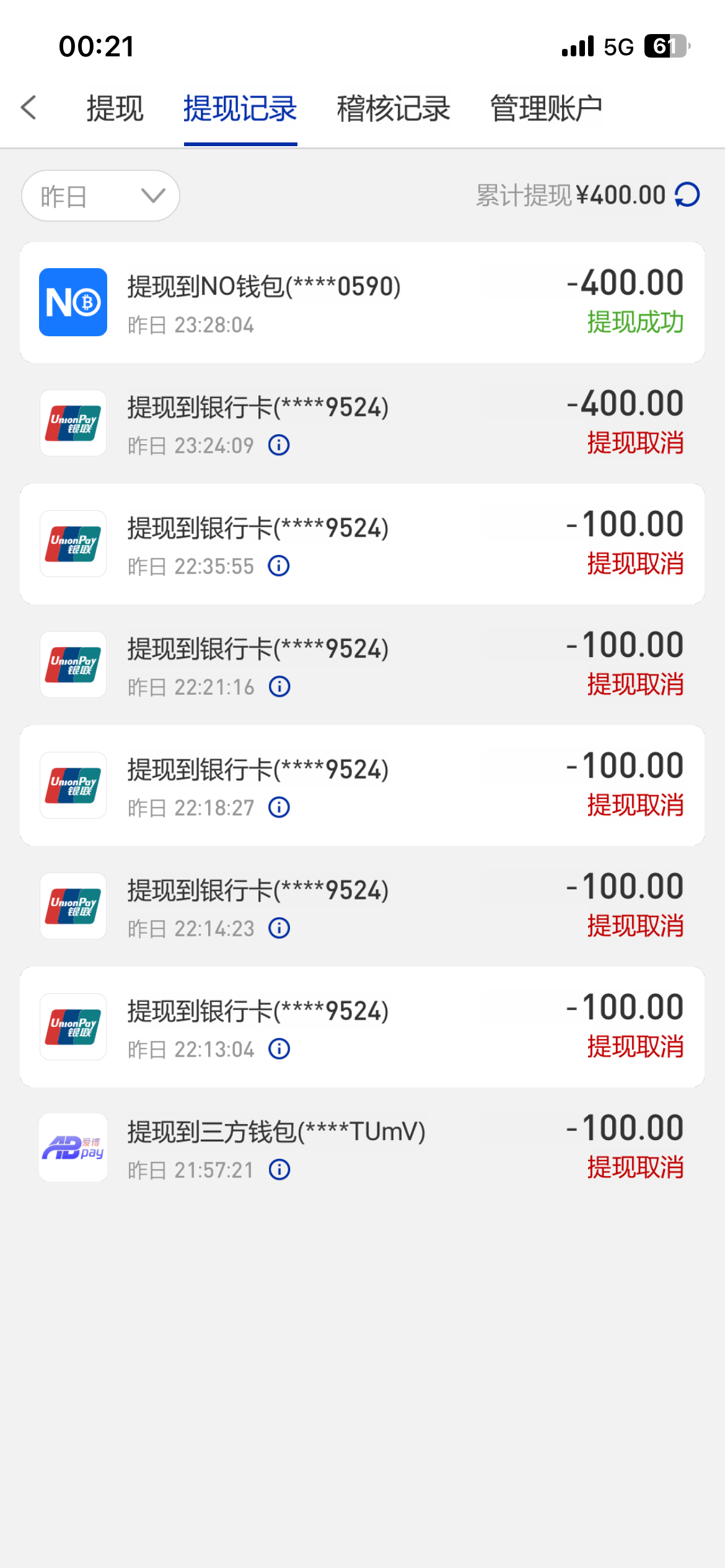Tap the info icon beside 22:13:04

(279, 1049)
